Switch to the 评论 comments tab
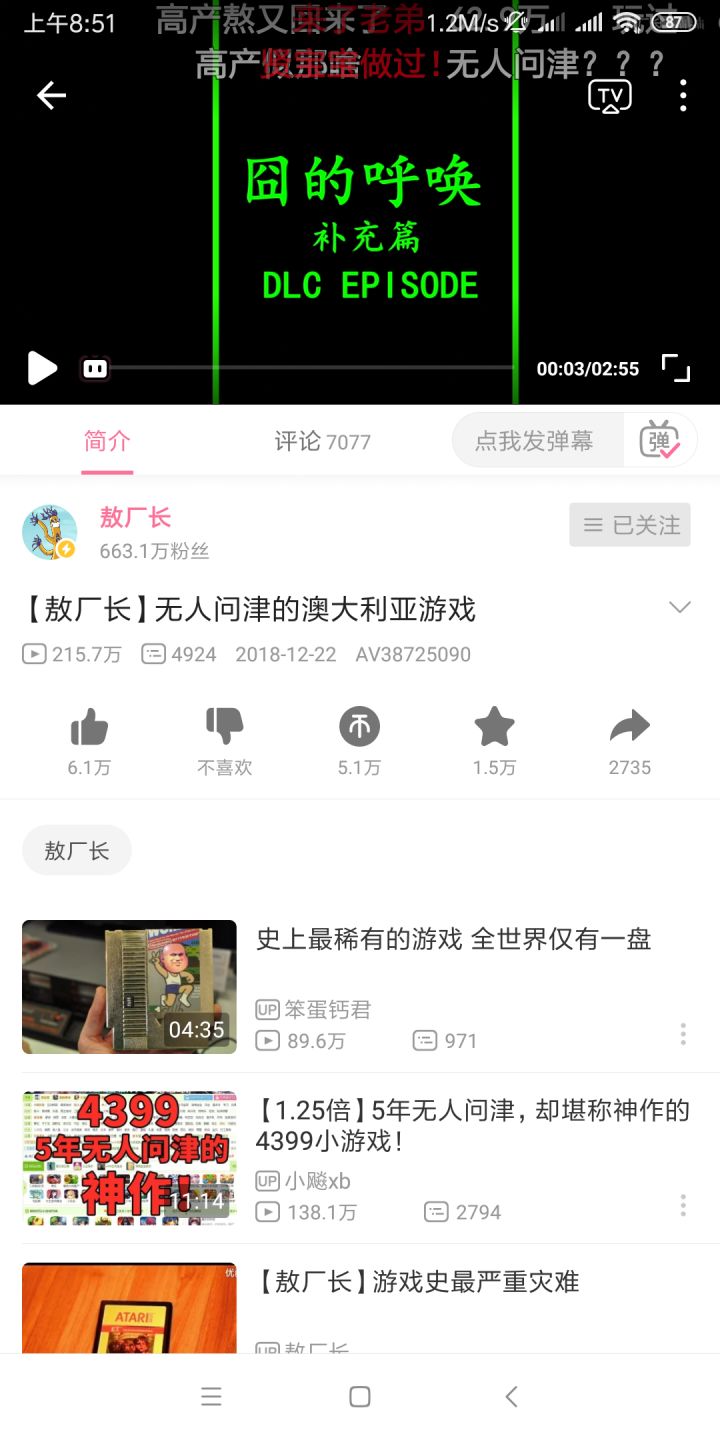The width and height of the screenshot is (720, 1440). pyautogui.click(x=320, y=441)
